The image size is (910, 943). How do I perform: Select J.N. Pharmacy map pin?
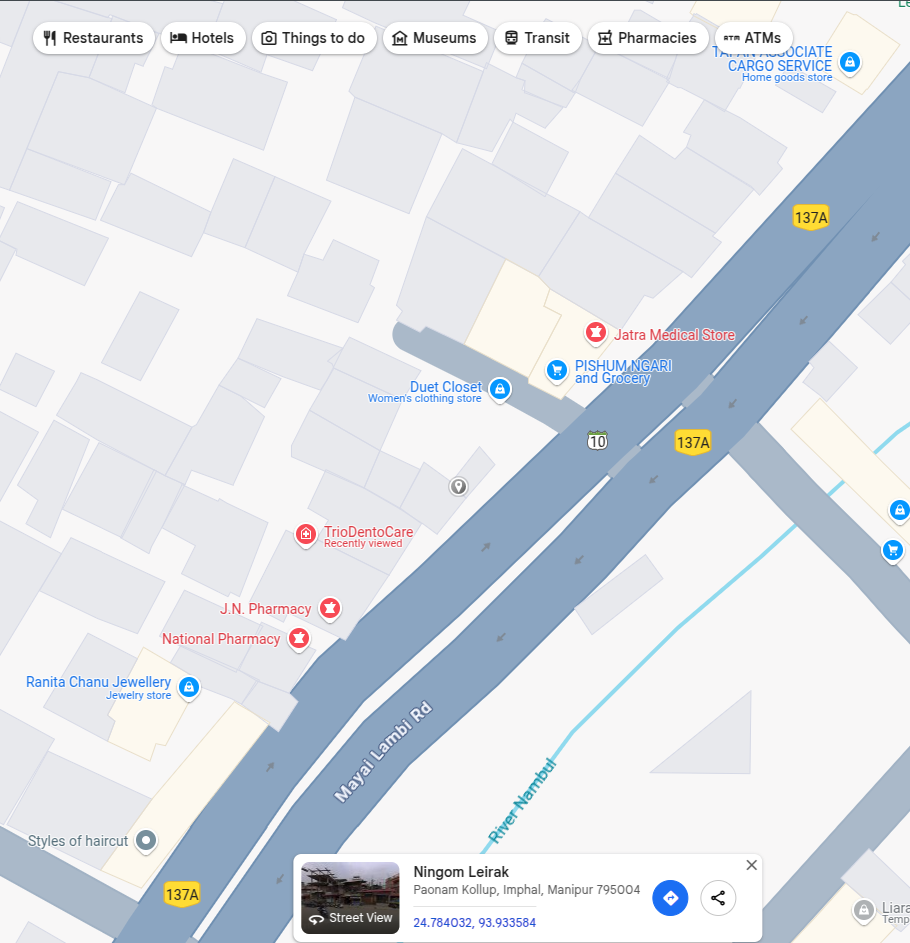pos(330,607)
